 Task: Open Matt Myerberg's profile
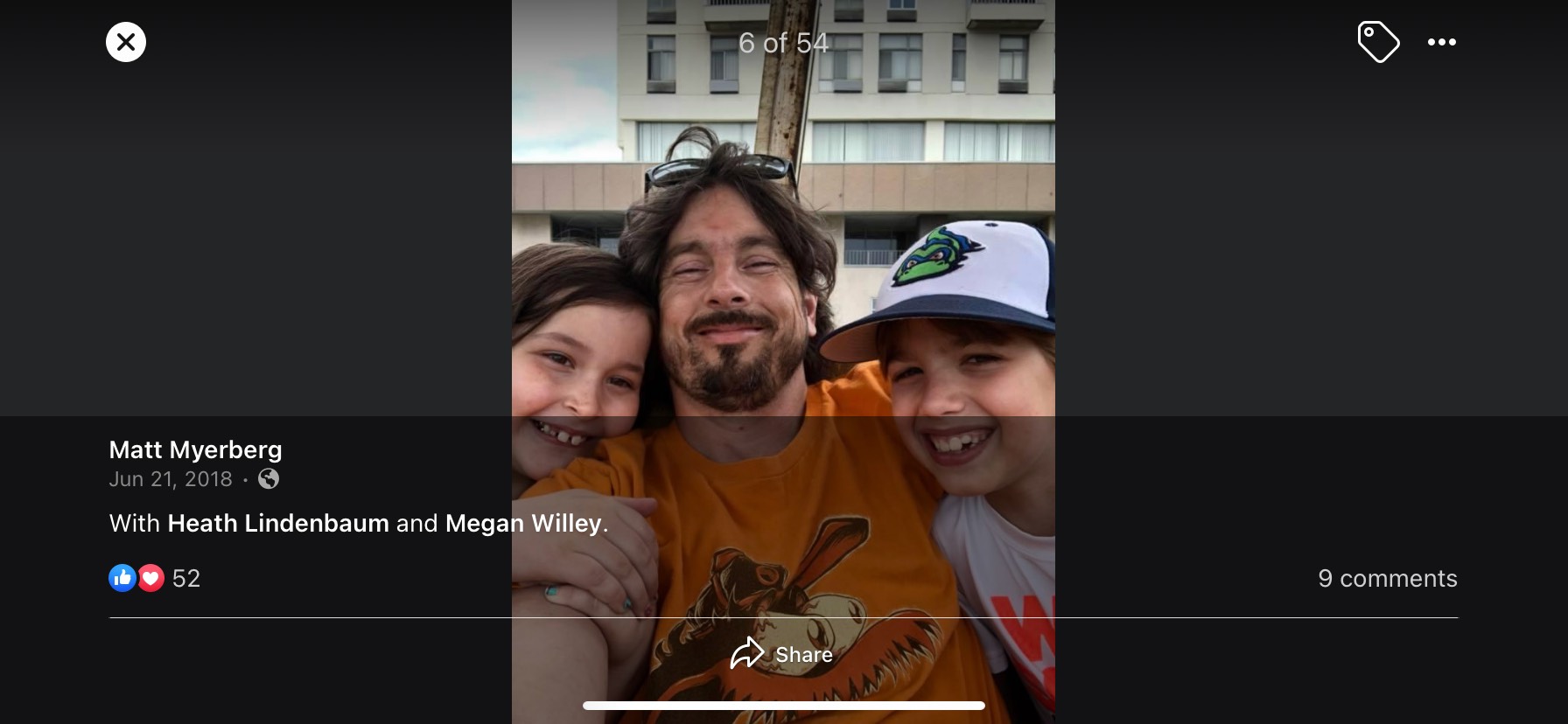[x=195, y=449]
